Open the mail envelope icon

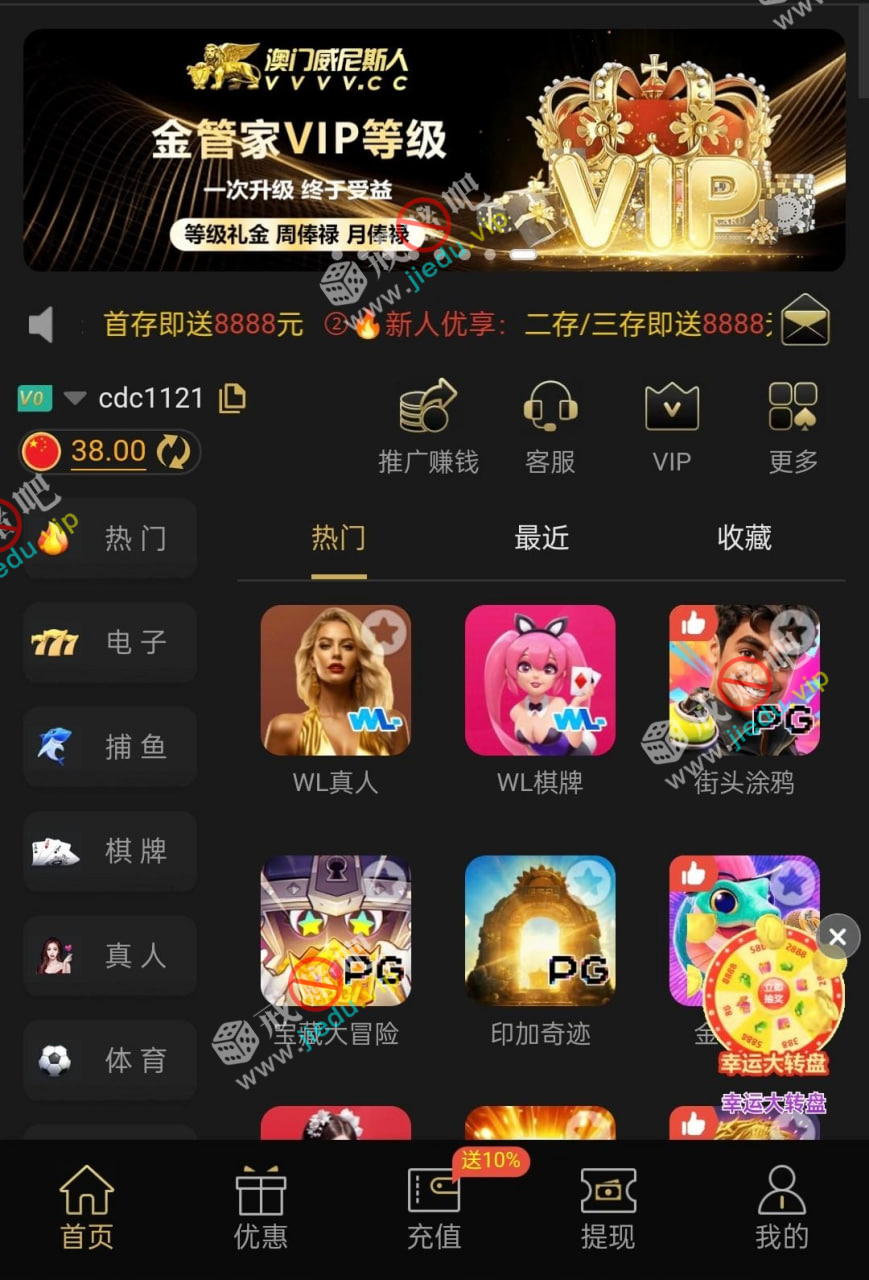[x=804, y=322]
